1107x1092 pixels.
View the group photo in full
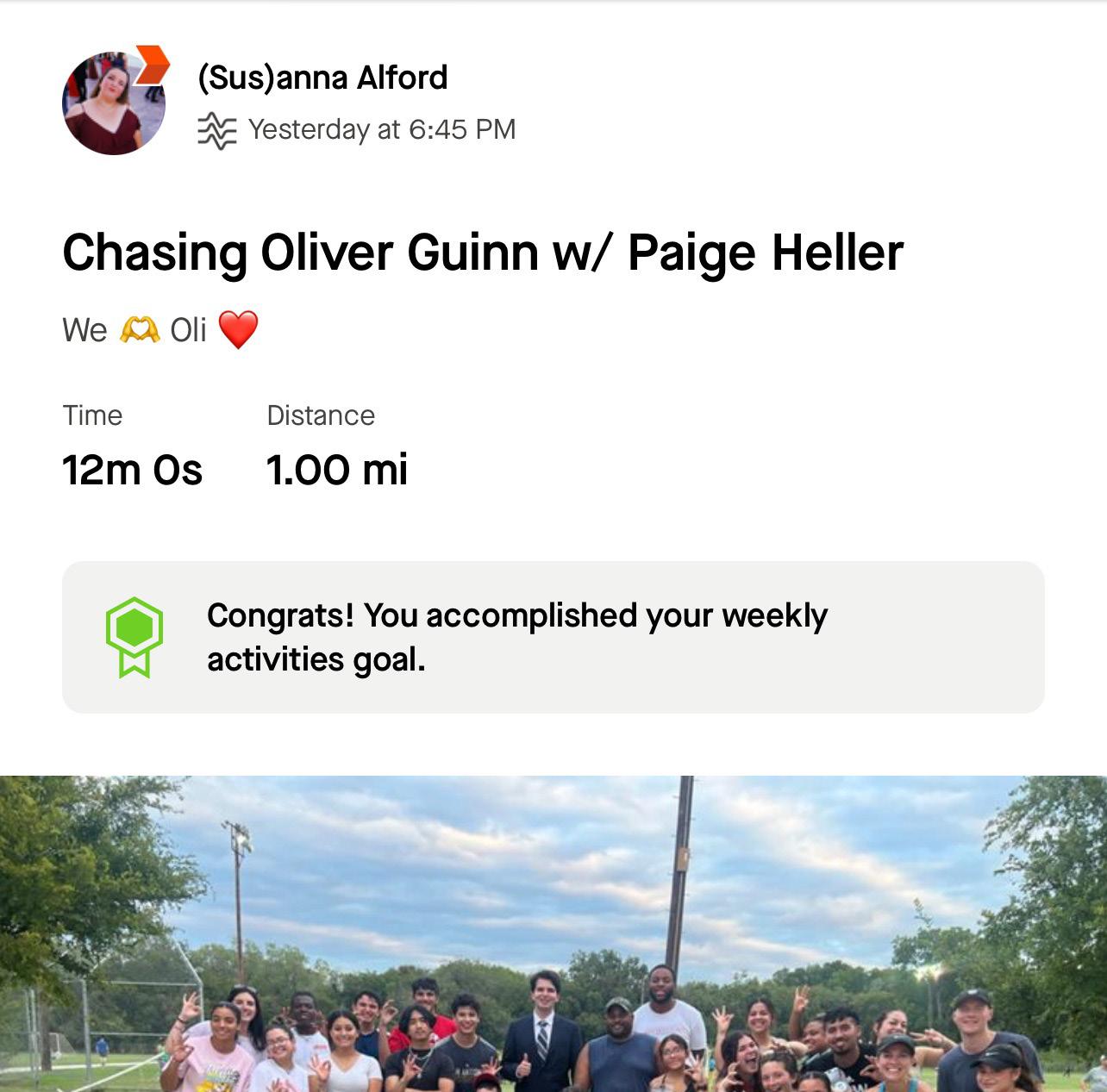click(x=553, y=933)
